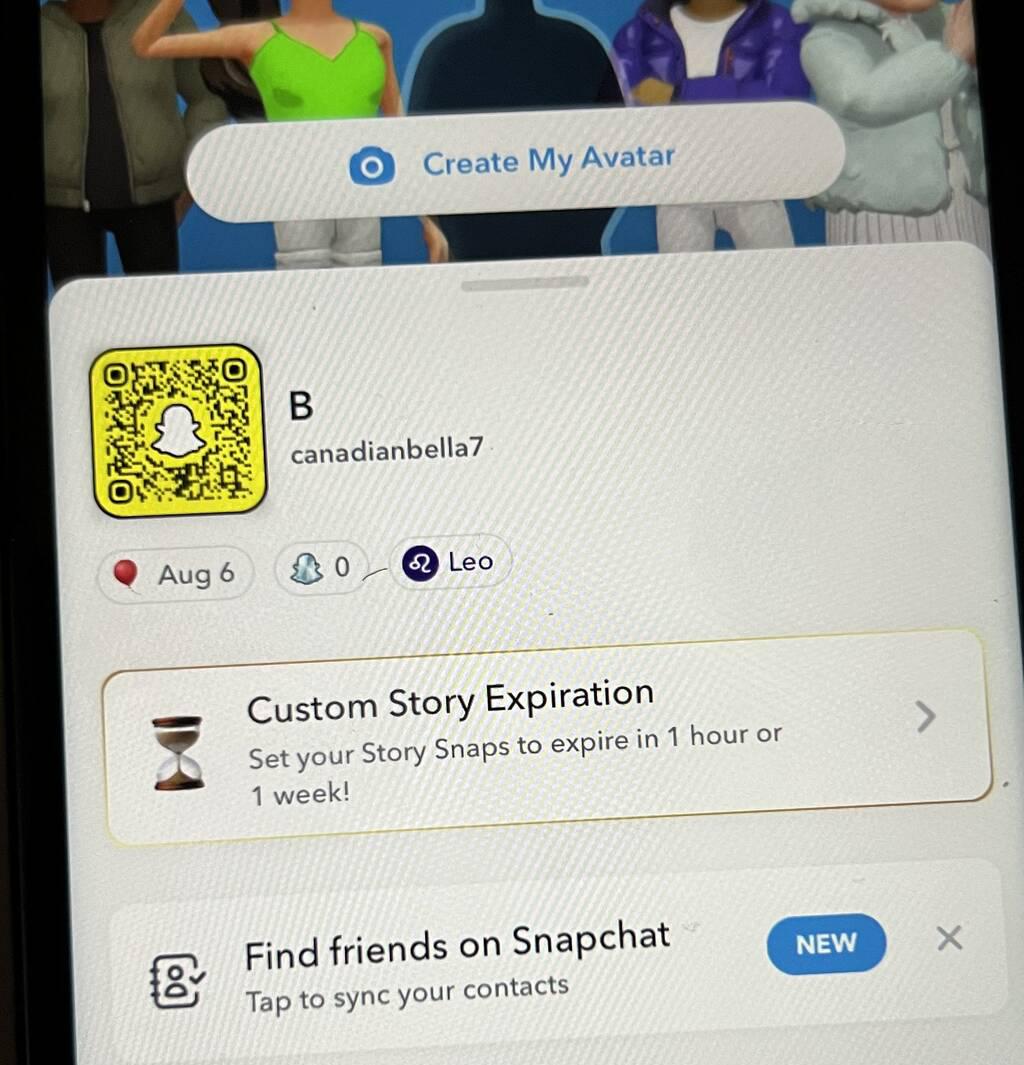The image size is (1024, 1065).
Task: Open the Snapcode next to canadianbella7
Action: 179,430
